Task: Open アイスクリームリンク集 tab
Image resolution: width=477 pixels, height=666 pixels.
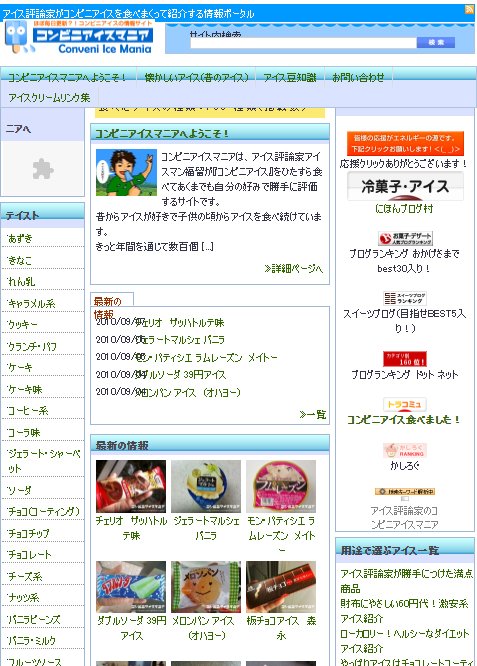Action: [x=49, y=98]
